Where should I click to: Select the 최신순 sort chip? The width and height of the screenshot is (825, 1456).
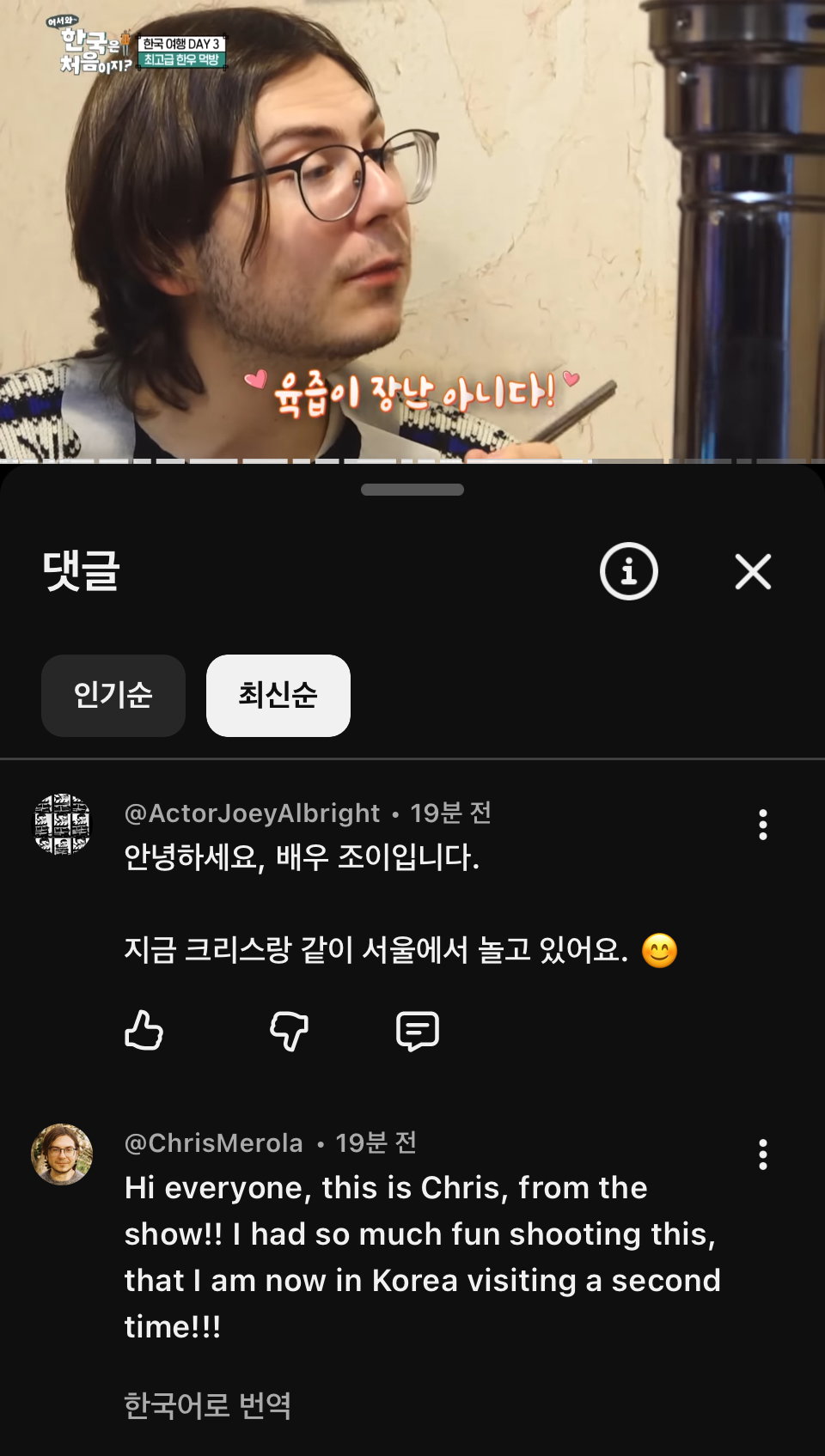pos(278,695)
